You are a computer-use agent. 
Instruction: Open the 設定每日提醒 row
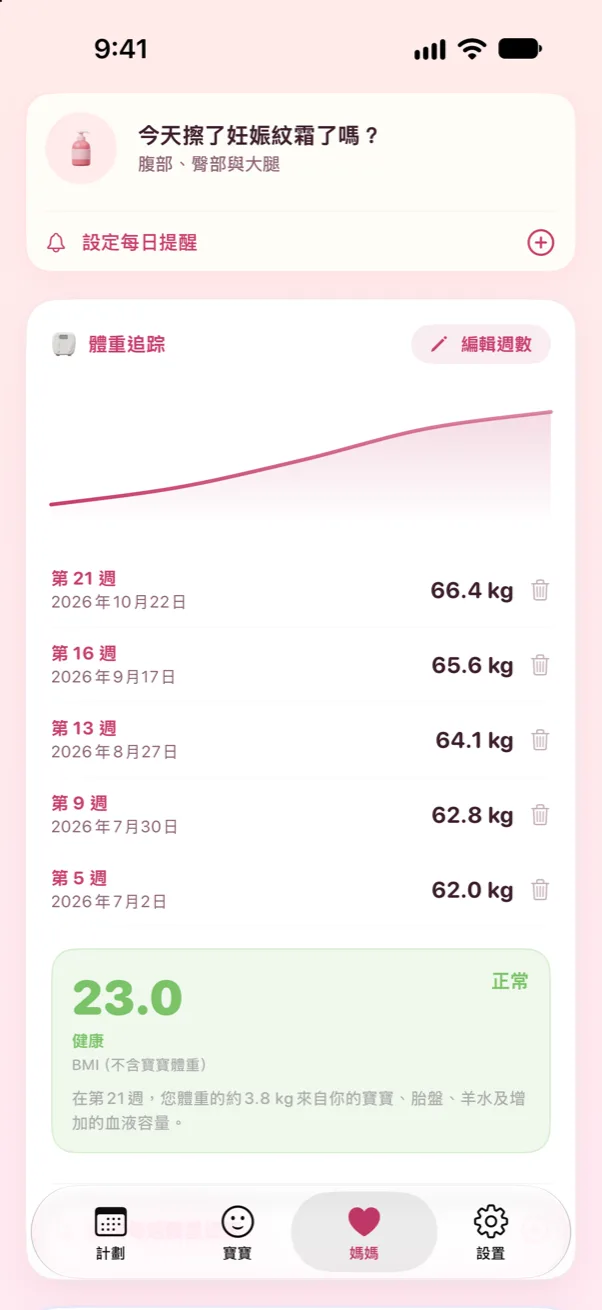tap(301, 243)
